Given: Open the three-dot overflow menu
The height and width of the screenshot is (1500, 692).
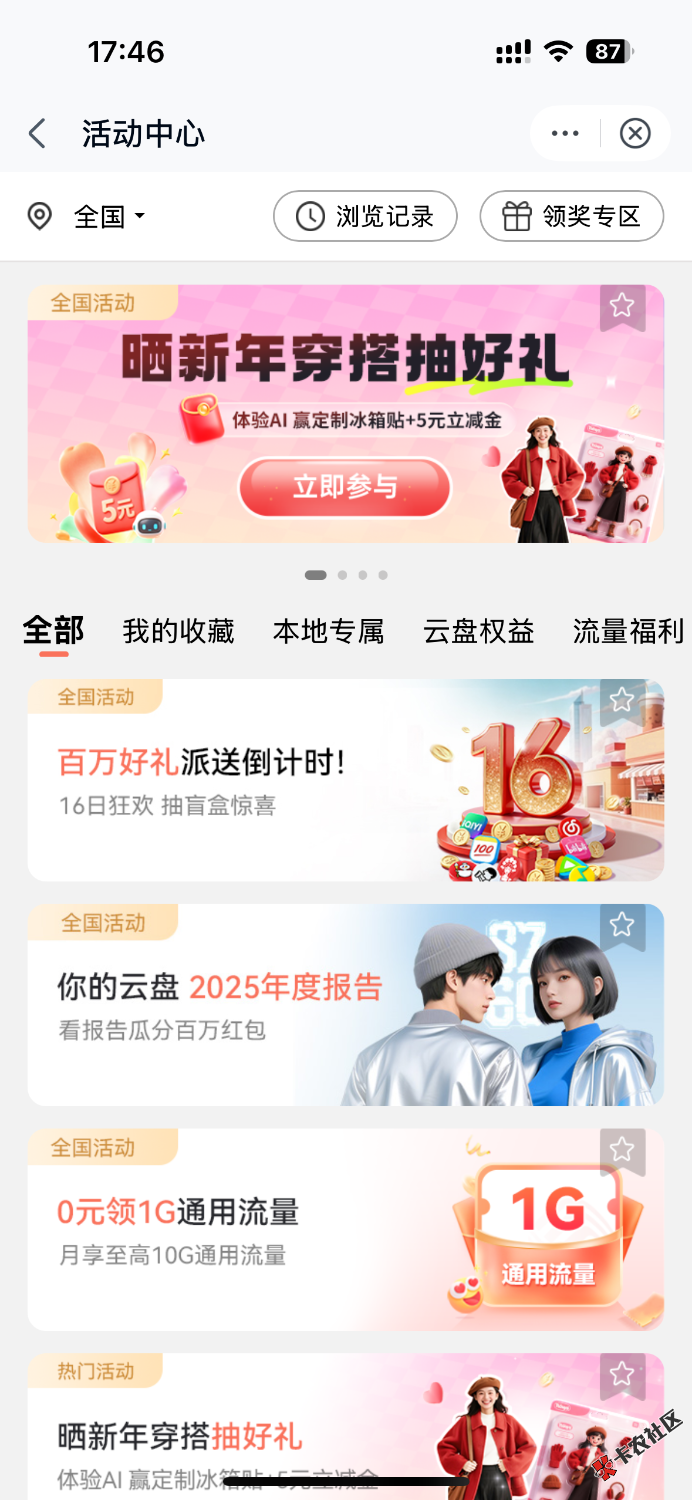Looking at the screenshot, I should tap(565, 133).
